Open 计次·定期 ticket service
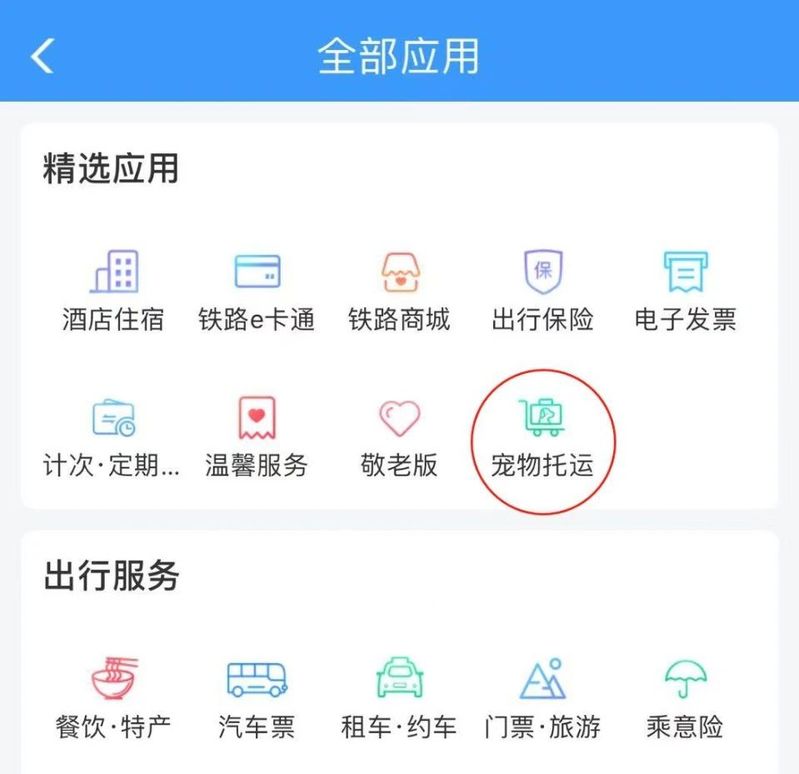 (113, 436)
